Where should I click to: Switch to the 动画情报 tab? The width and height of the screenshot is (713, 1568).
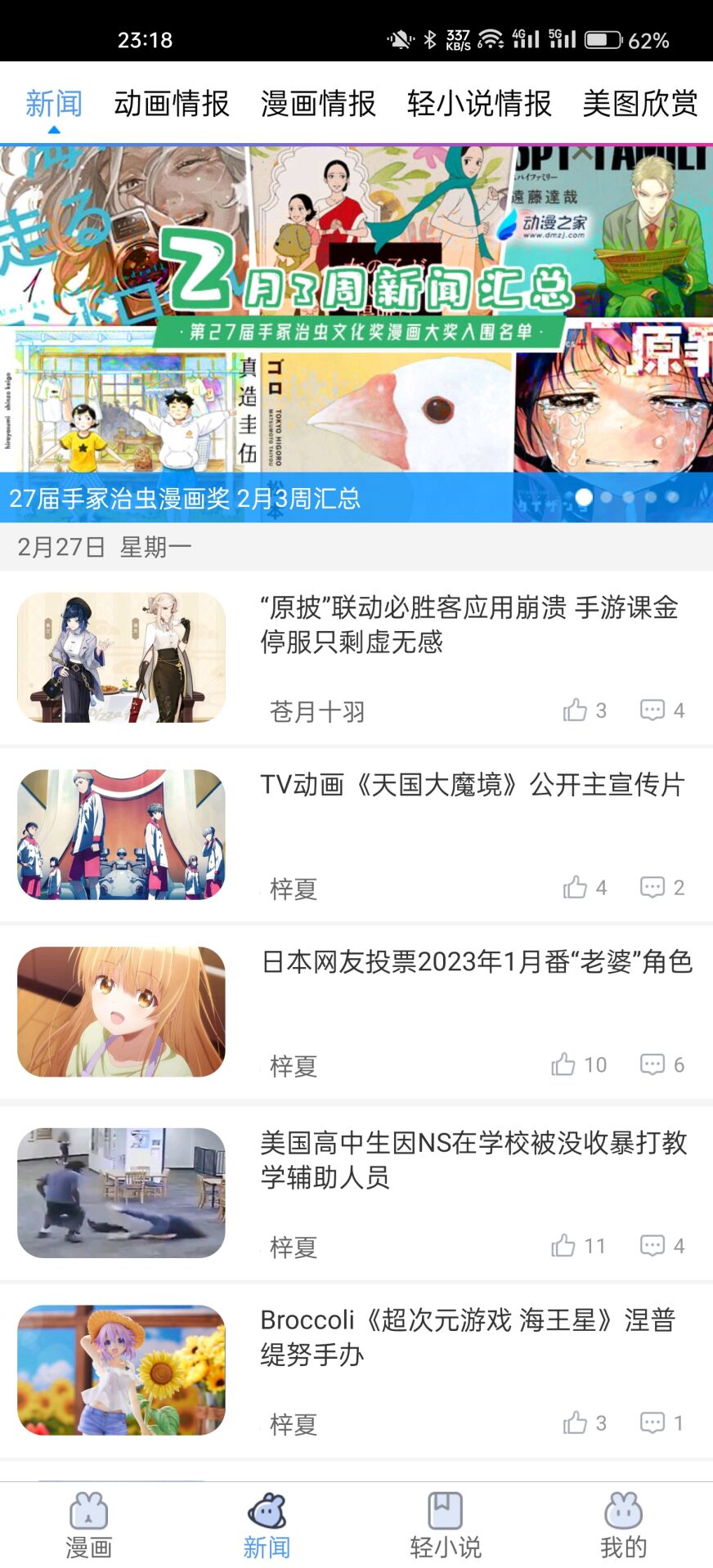point(172,104)
